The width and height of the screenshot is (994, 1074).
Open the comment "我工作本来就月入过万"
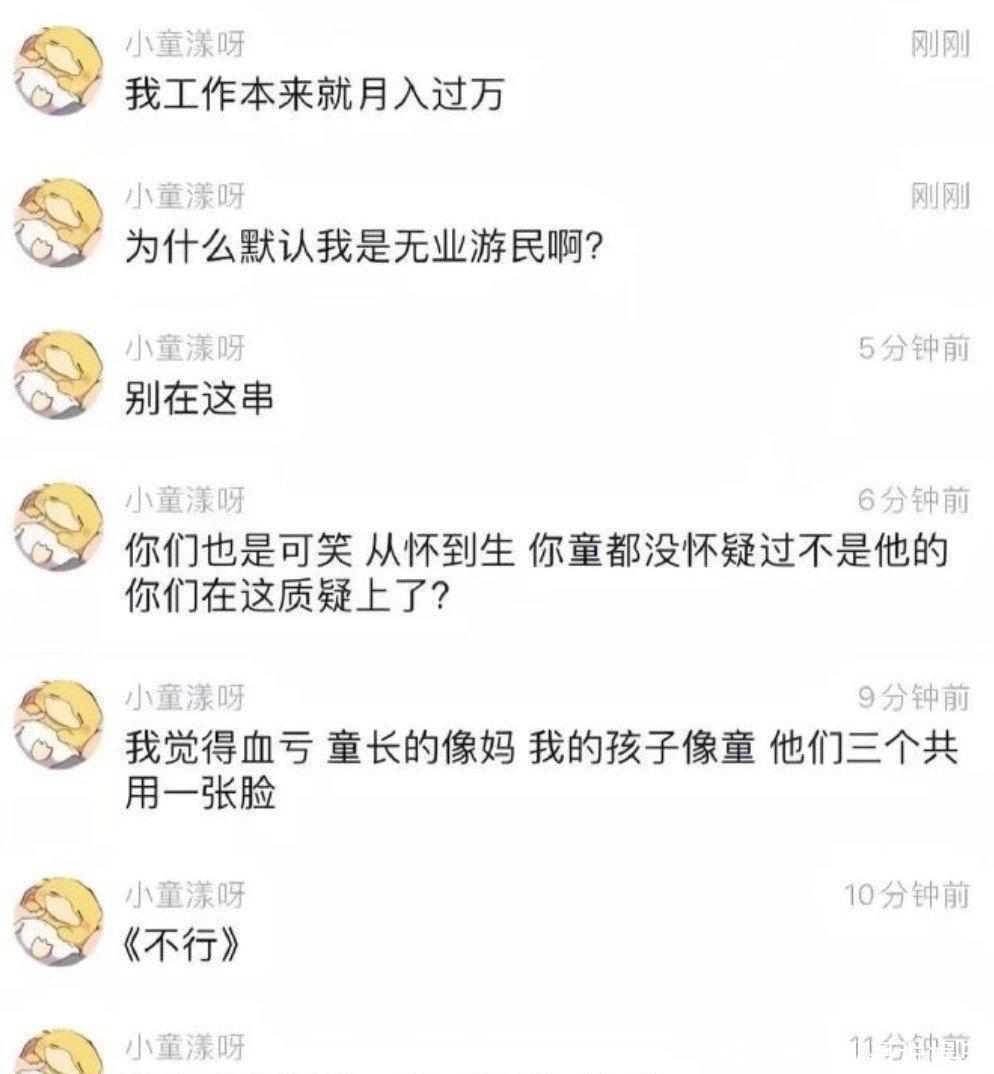click(314, 95)
